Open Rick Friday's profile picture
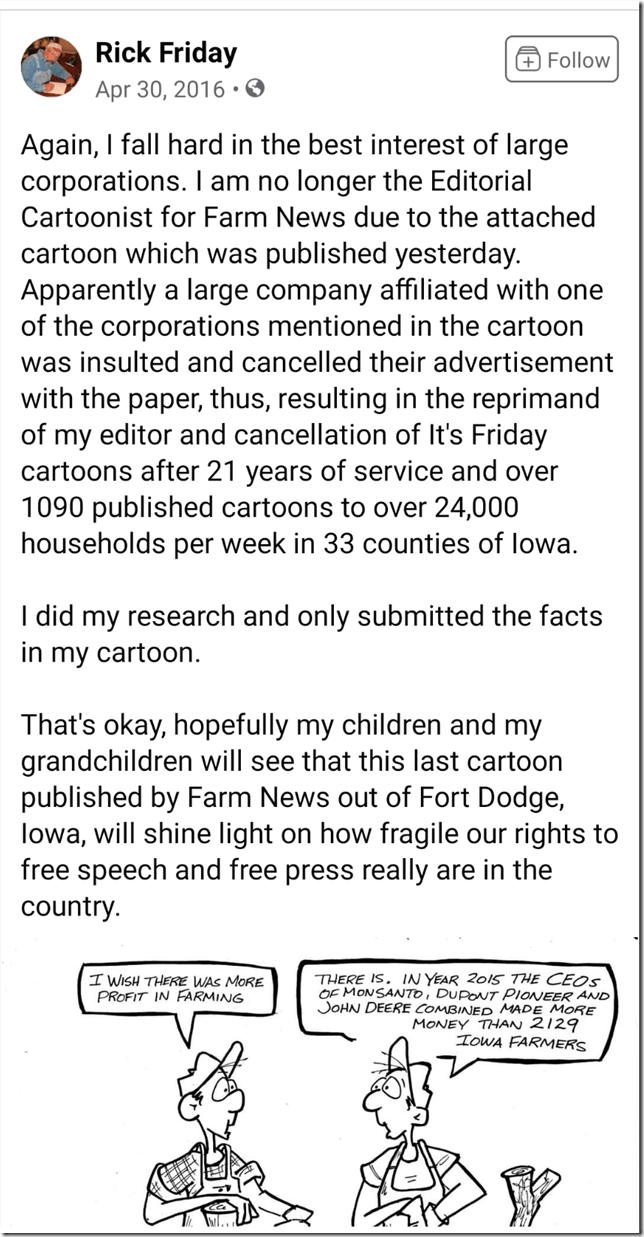The height and width of the screenshot is (1237, 644). (51, 68)
